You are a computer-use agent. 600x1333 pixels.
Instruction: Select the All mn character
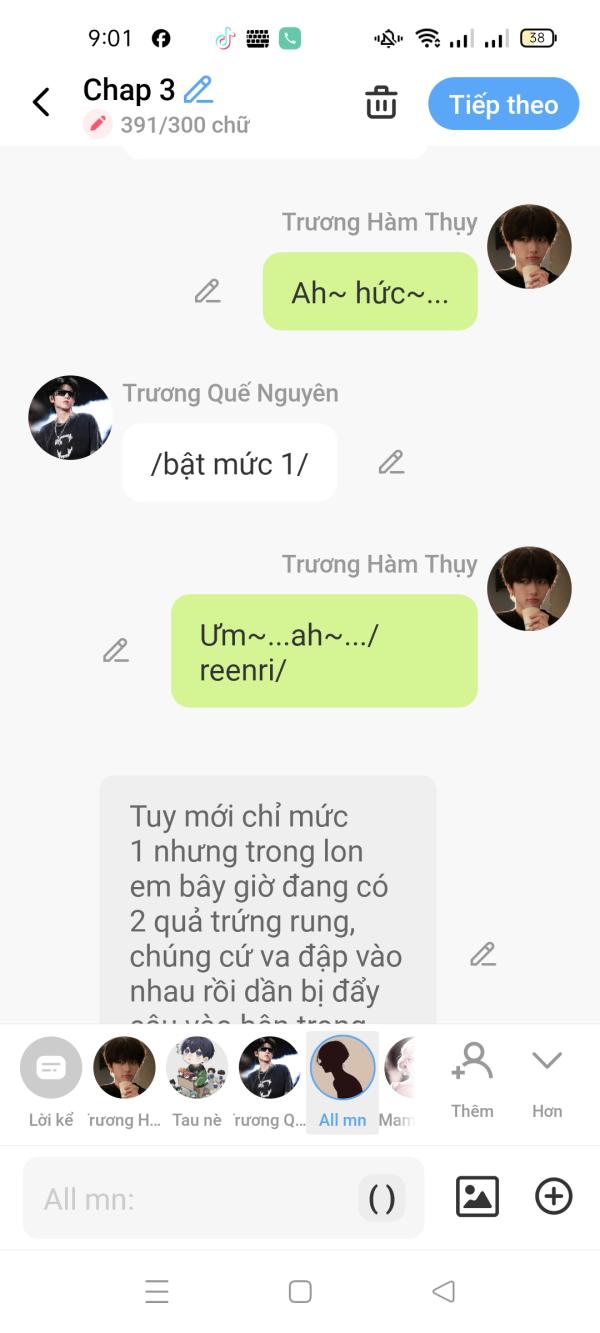click(x=343, y=1083)
